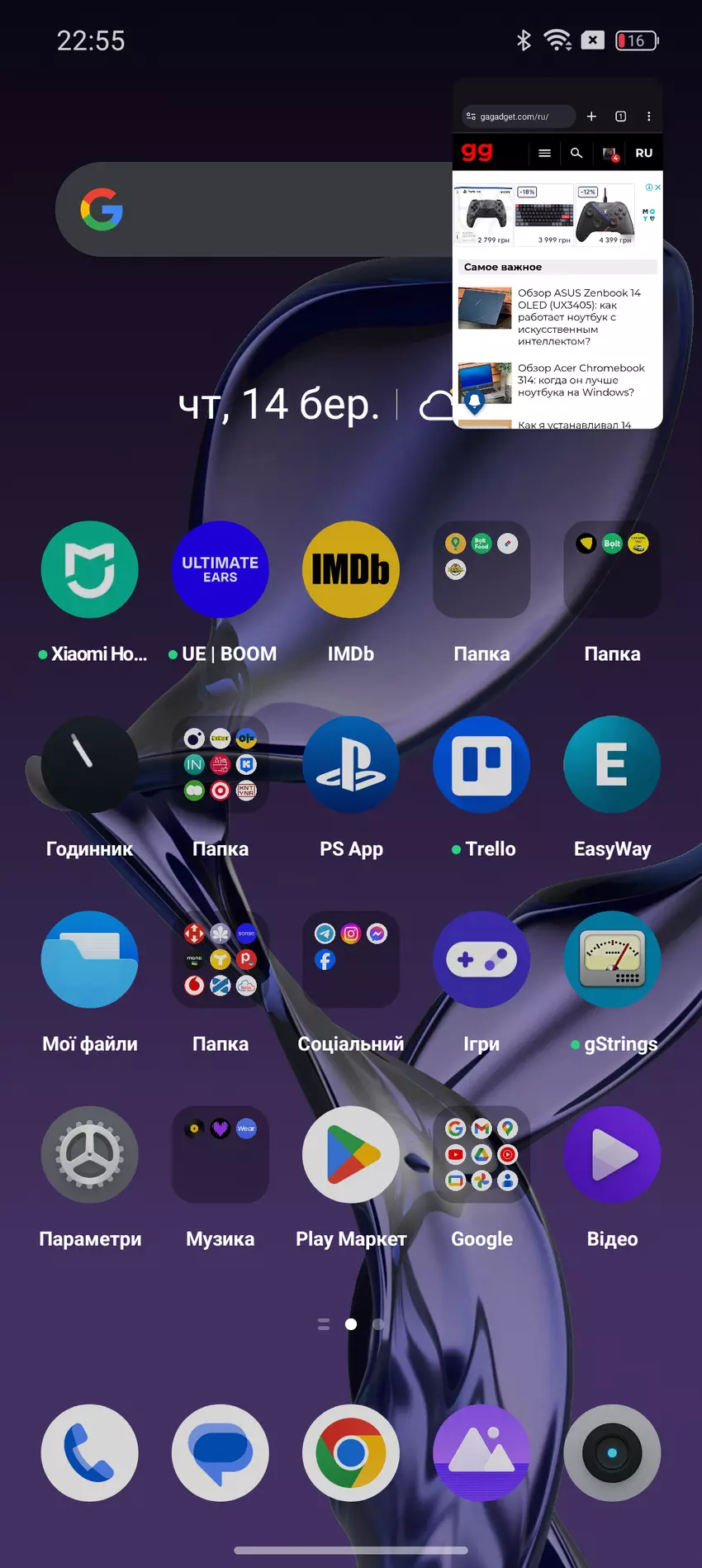Screen dimensions: 702x1568
Task: Open the Google search bar
Action: [x=248, y=210]
